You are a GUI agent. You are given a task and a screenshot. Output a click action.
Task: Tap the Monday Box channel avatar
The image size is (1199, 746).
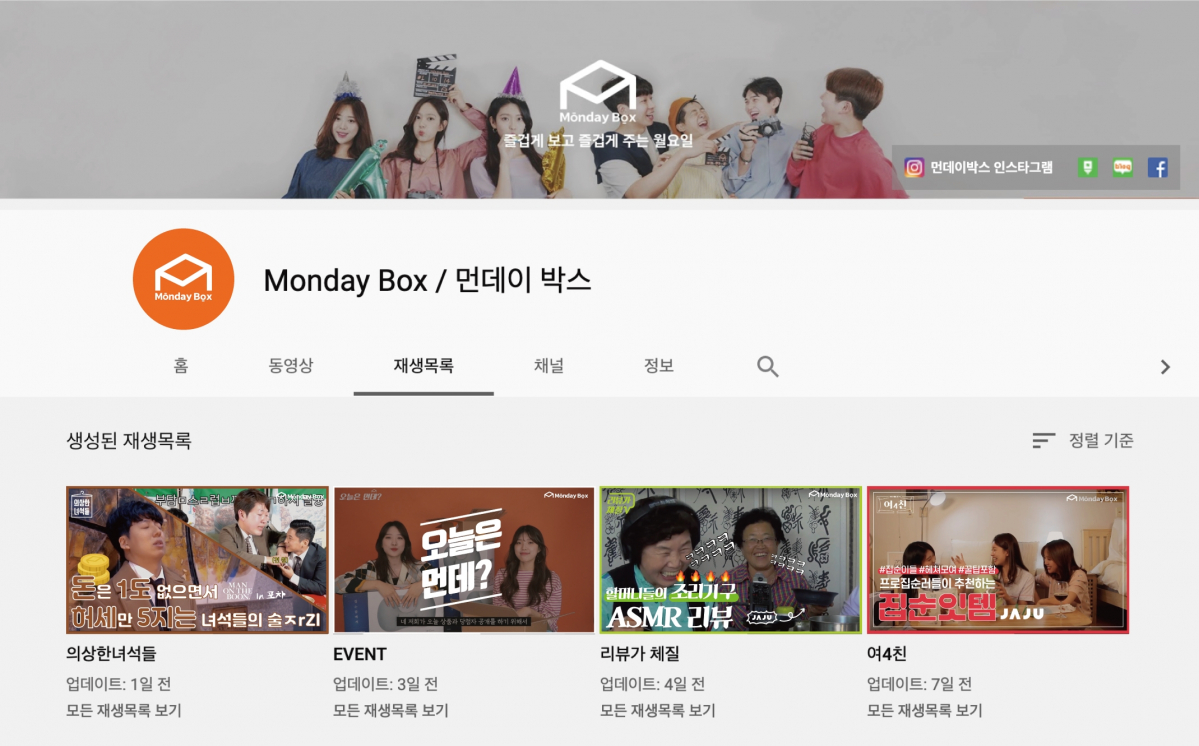click(183, 279)
